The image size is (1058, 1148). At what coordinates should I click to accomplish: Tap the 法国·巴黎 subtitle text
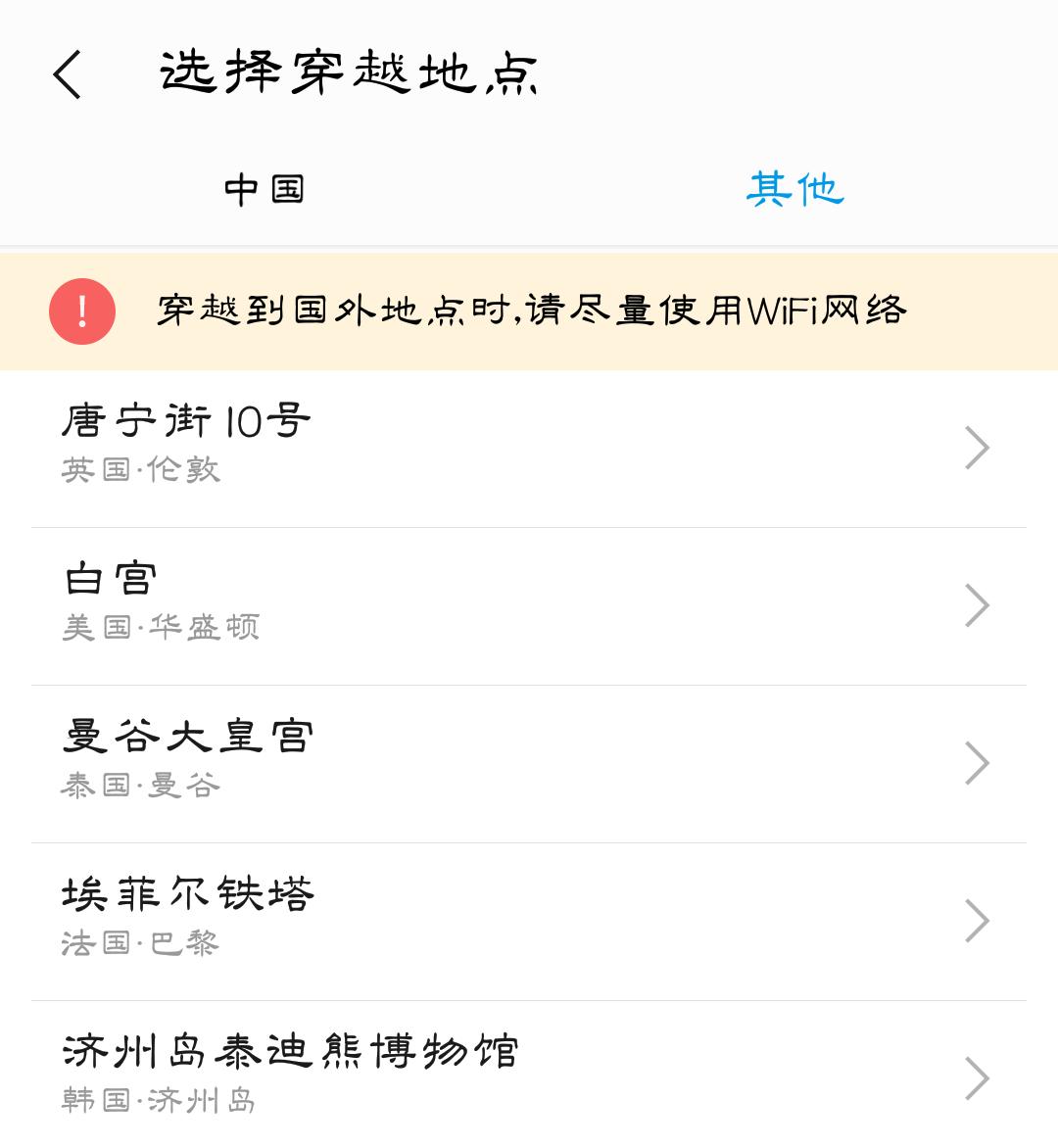pos(140,944)
